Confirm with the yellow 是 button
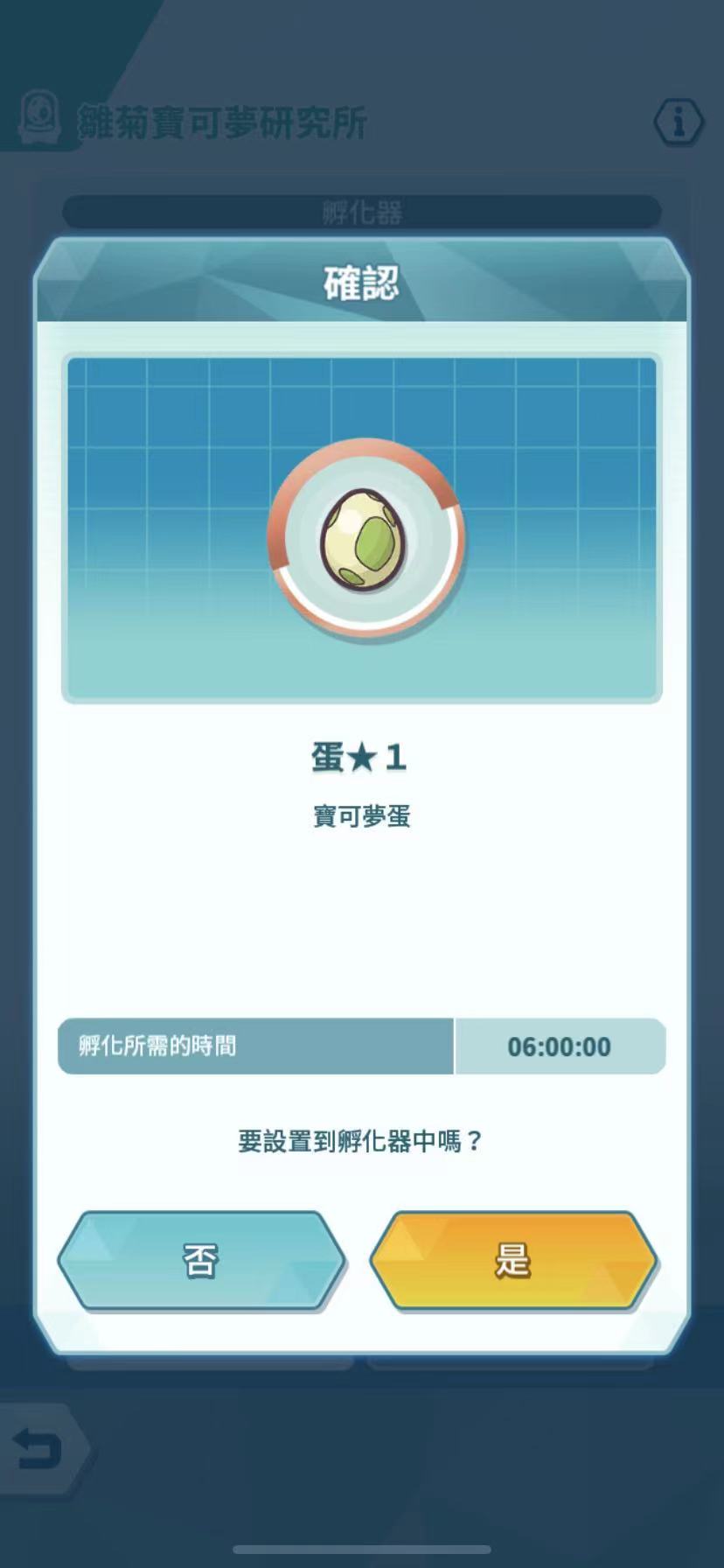The width and height of the screenshot is (724, 1568). coord(513,1260)
